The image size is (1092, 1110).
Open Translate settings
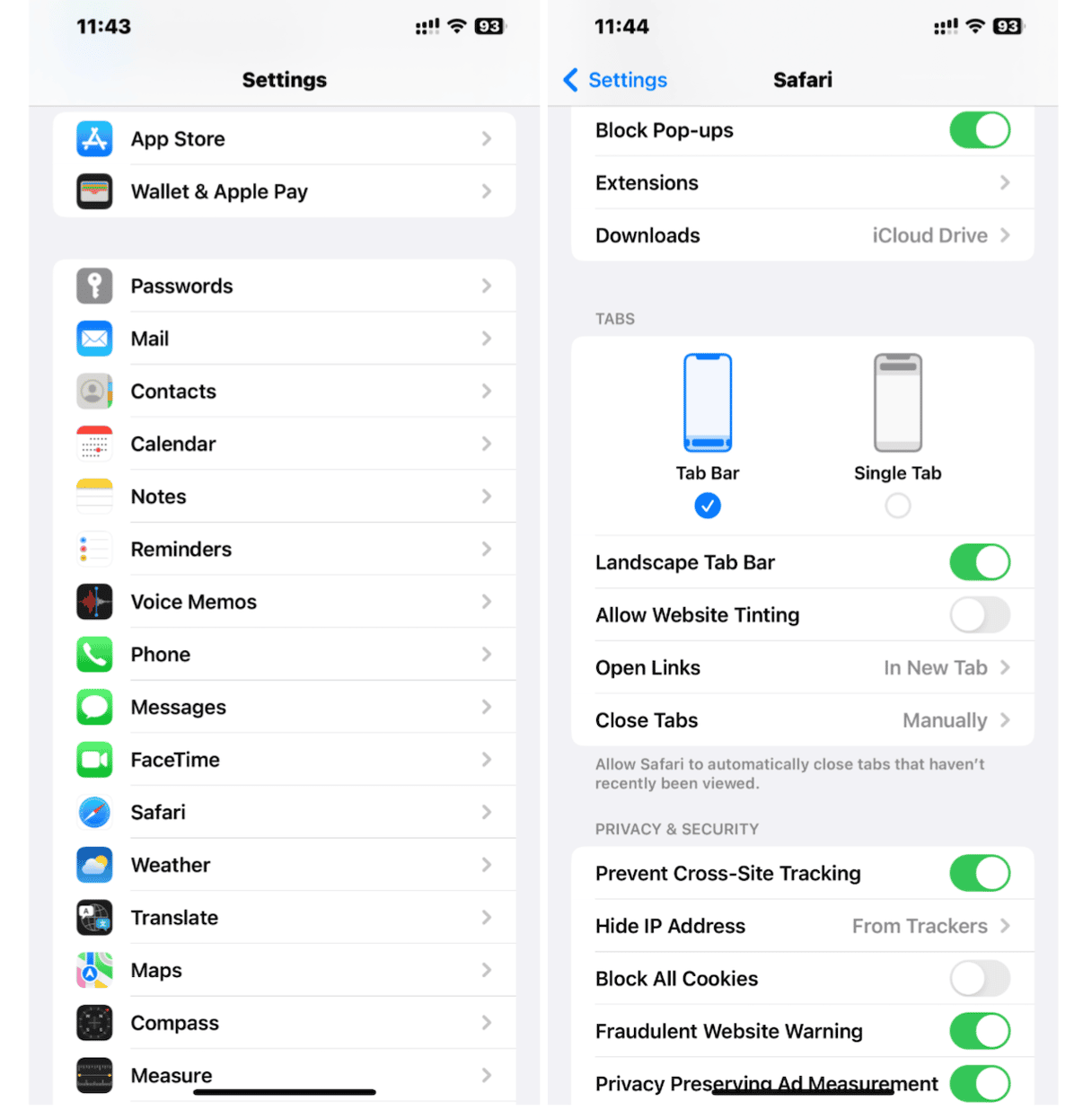tap(284, 918)
